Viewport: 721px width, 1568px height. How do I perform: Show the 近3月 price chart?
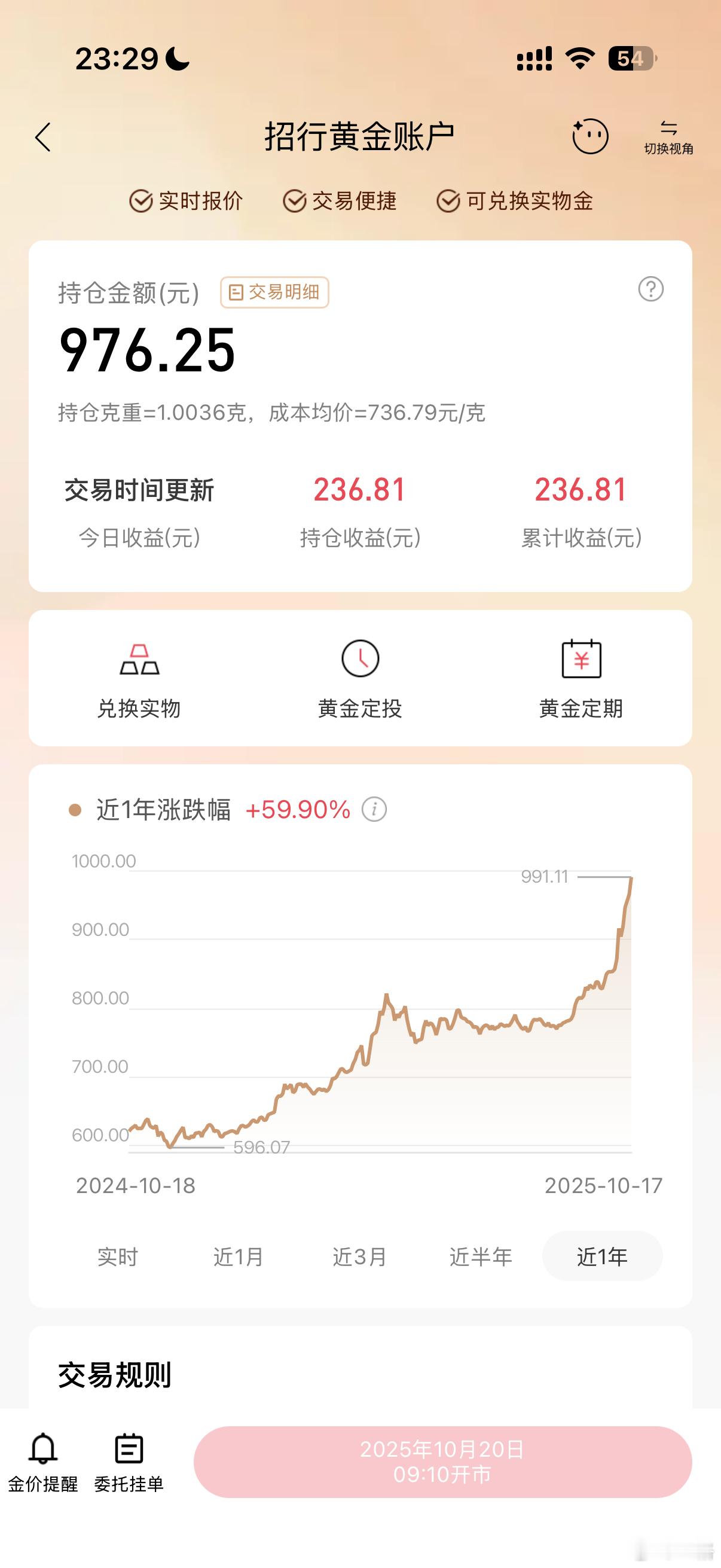click(x=359, y=1256)
